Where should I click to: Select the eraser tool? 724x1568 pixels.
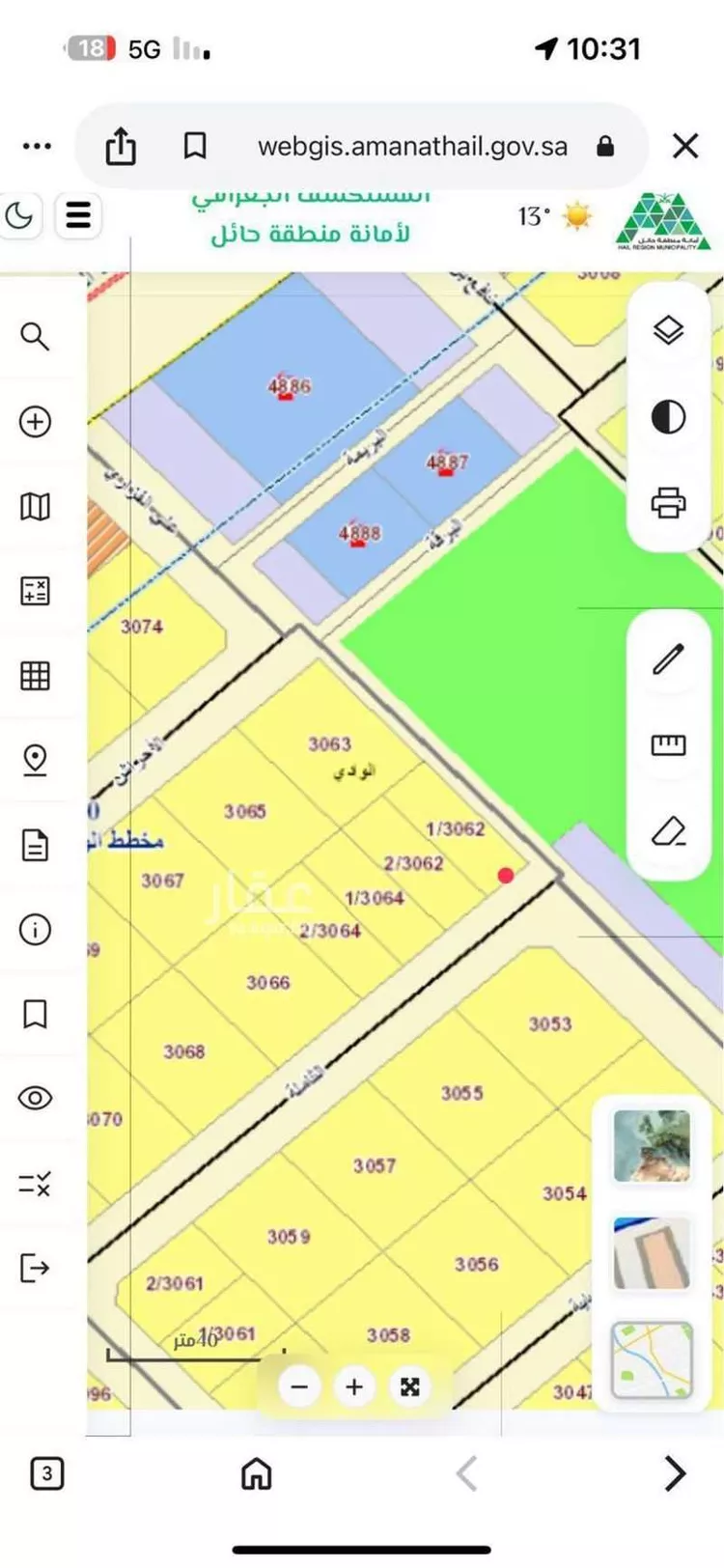click(x=668, y=828)
